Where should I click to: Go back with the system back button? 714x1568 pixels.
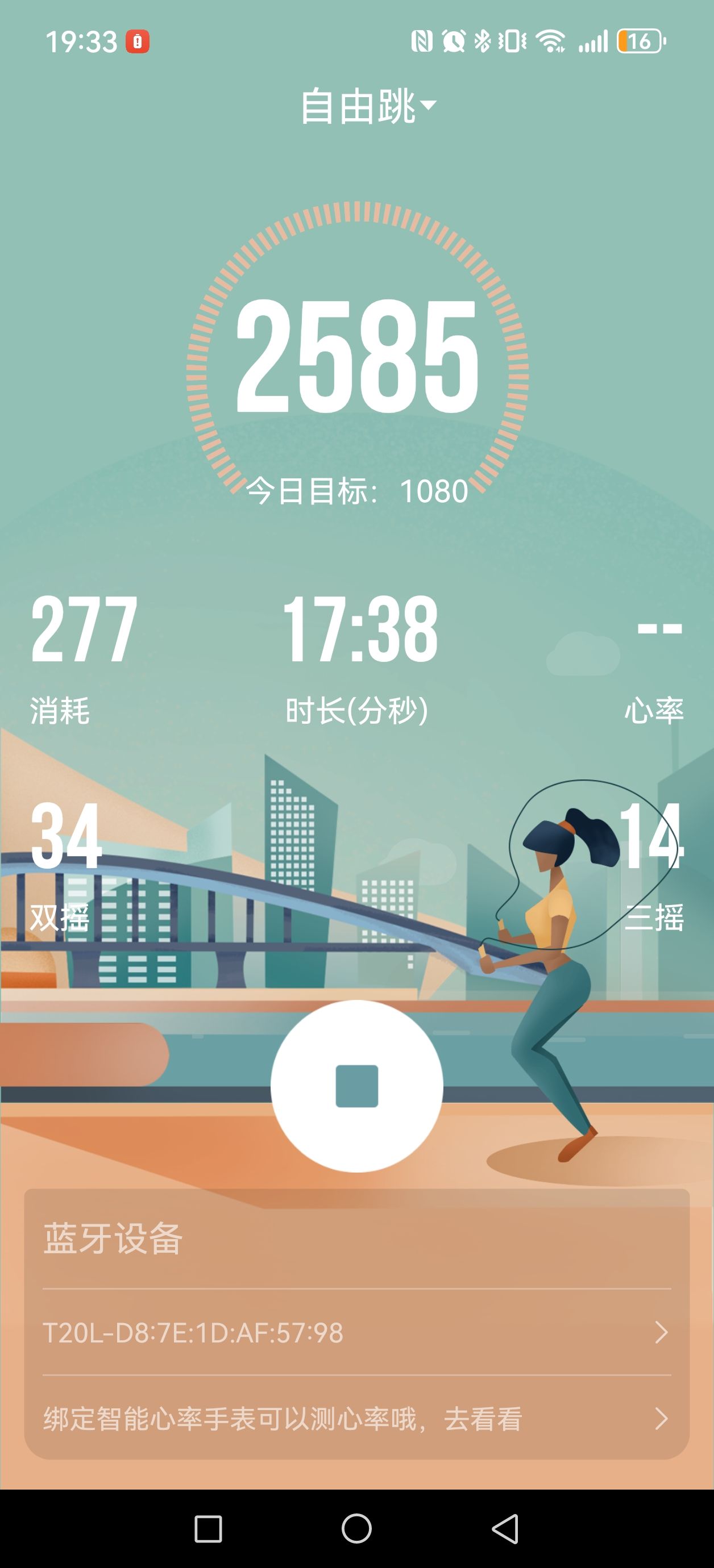pyautogui.click(x=505, y=1528)
